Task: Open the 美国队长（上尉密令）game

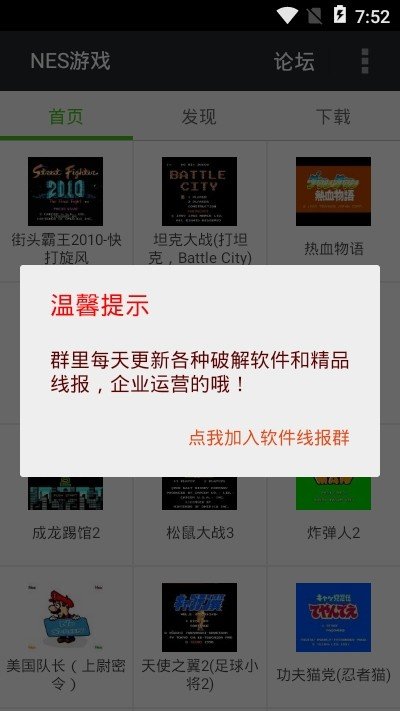Action: pyautogui.click(x=66, y=637)
